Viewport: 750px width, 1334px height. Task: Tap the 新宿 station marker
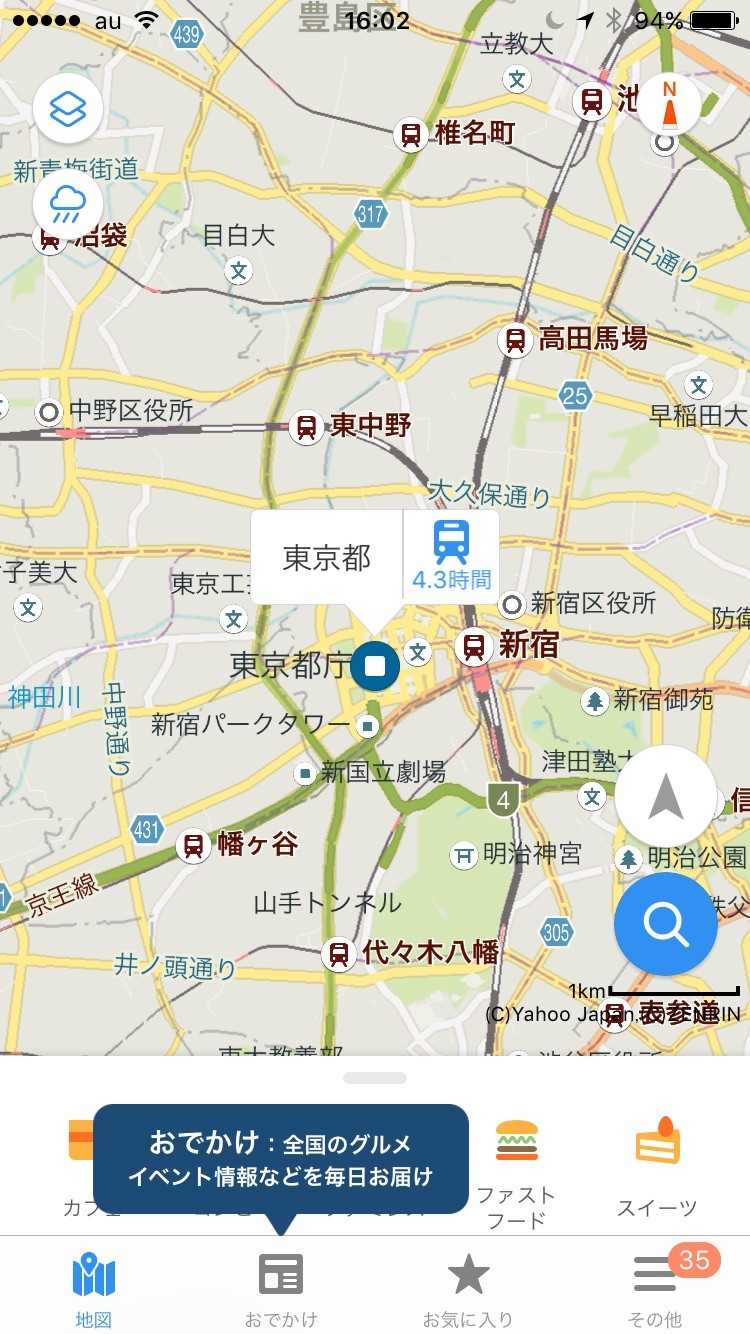[x=475, y=647]
